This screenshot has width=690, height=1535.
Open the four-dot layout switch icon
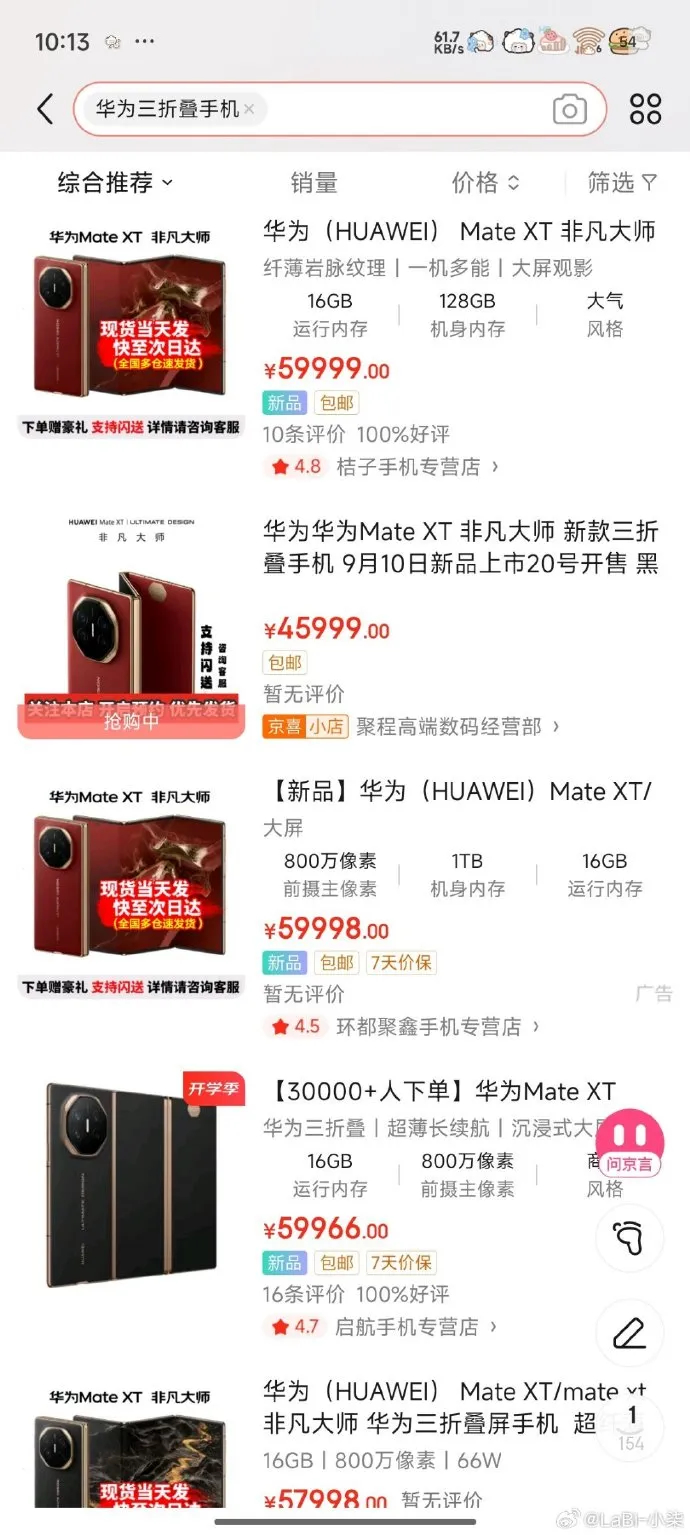645,109
